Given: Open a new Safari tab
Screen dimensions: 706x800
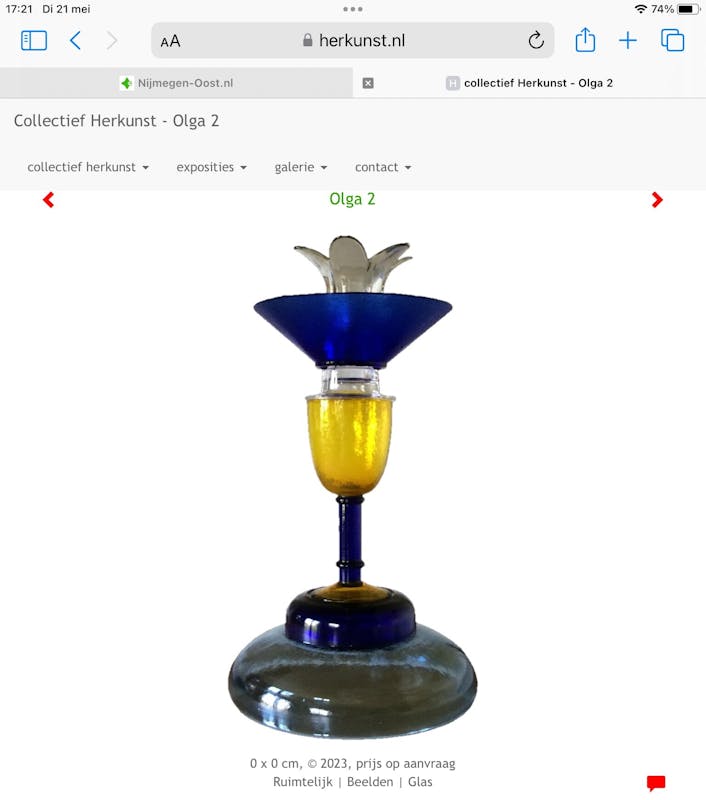Looking at the screenshot, I should [627, 40].
